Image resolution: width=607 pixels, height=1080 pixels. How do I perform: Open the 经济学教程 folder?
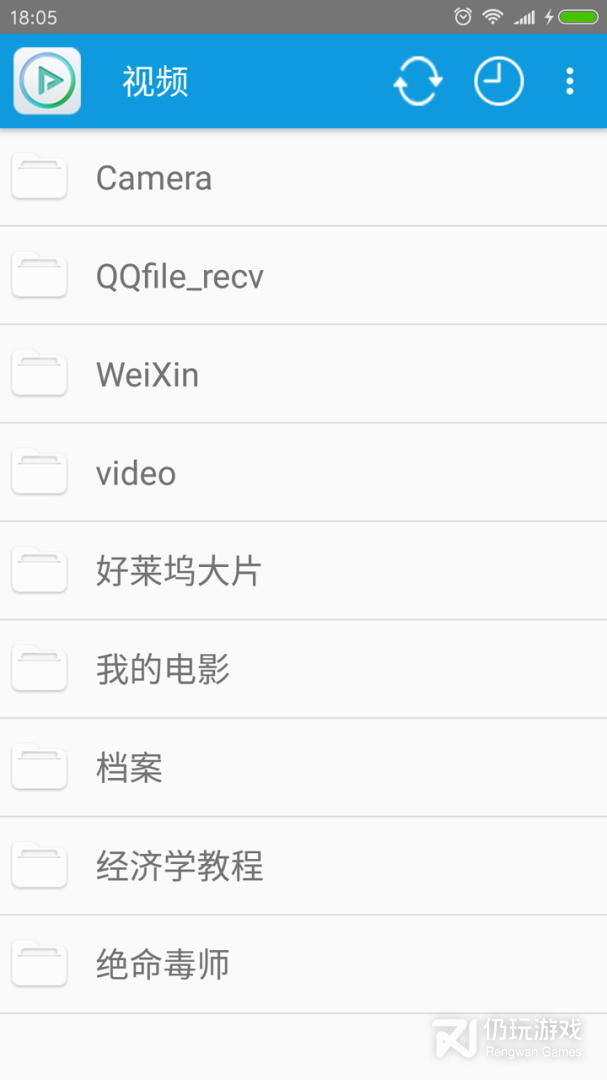tap(303, 866)
